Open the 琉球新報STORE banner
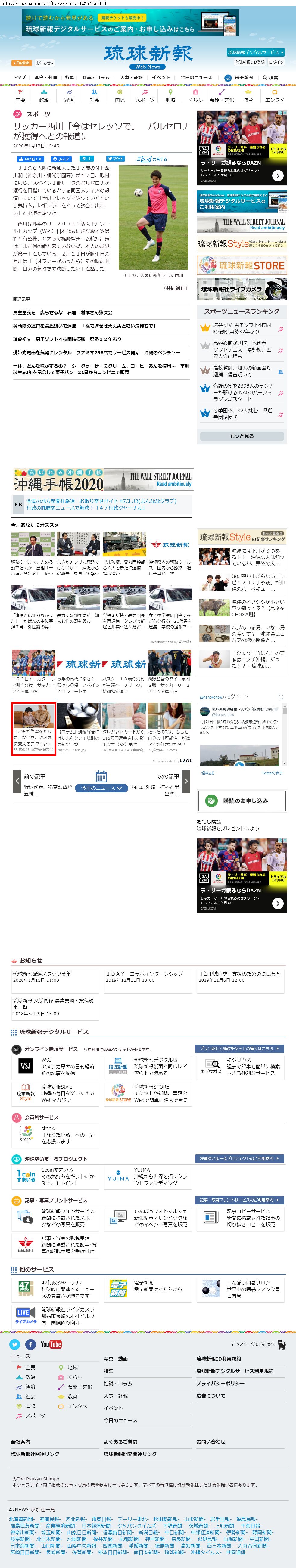This screenshot has width=296, height=1568. point(242,265)
